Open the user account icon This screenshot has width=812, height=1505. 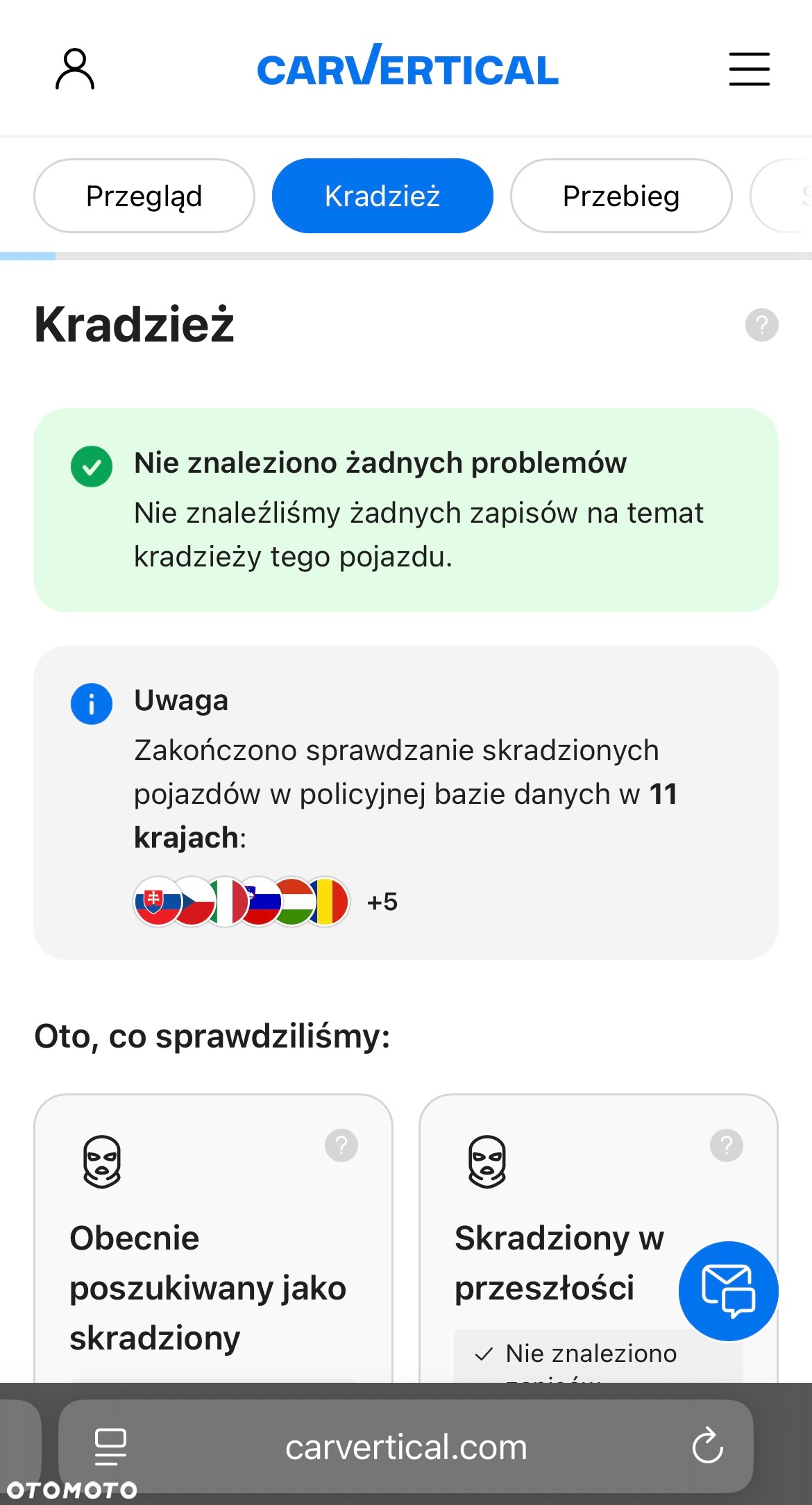(75, 69)
